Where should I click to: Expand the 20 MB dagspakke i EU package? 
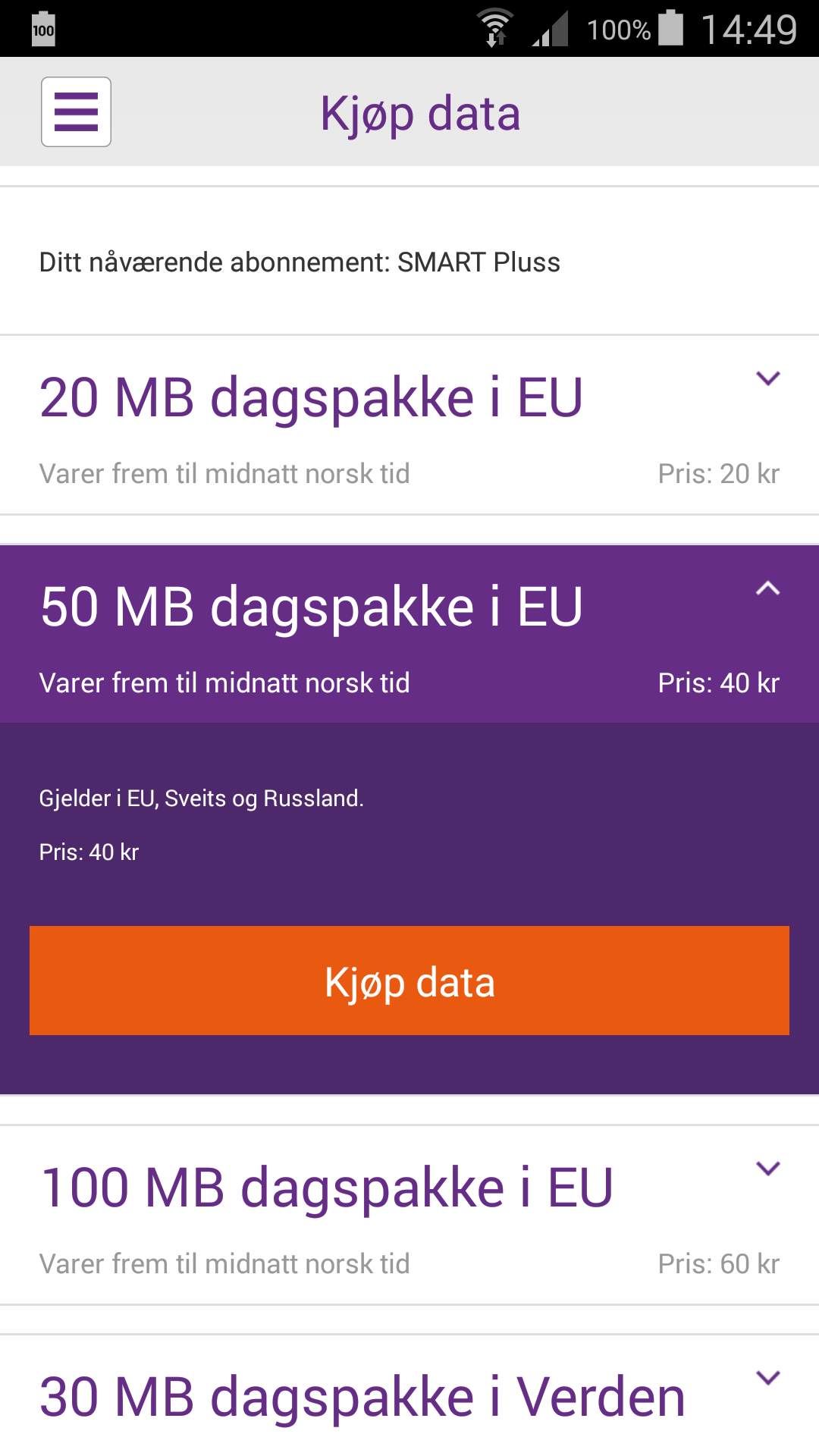[x=768, y=378]
